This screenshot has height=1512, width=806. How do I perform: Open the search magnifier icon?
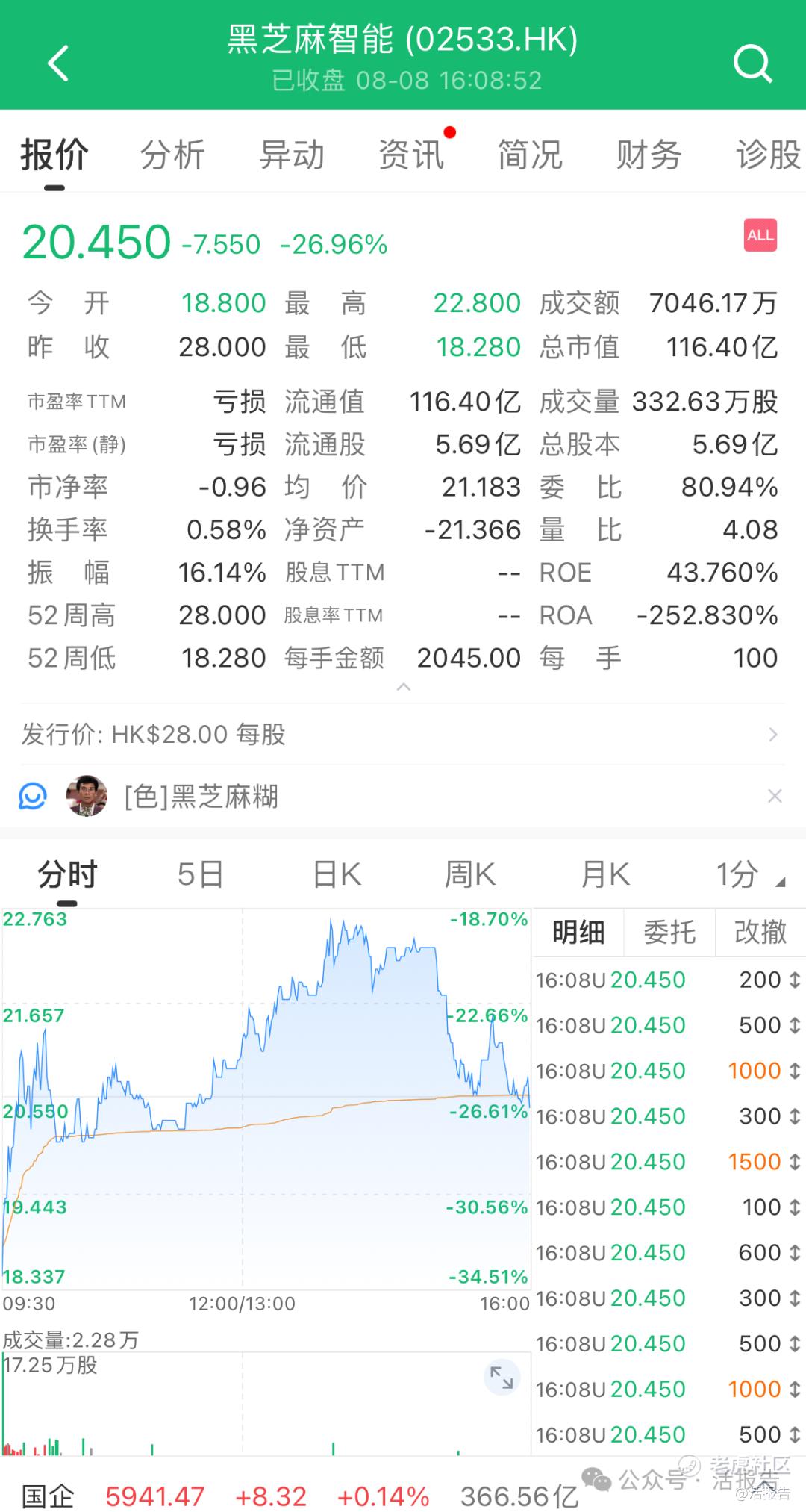point(752,63)
